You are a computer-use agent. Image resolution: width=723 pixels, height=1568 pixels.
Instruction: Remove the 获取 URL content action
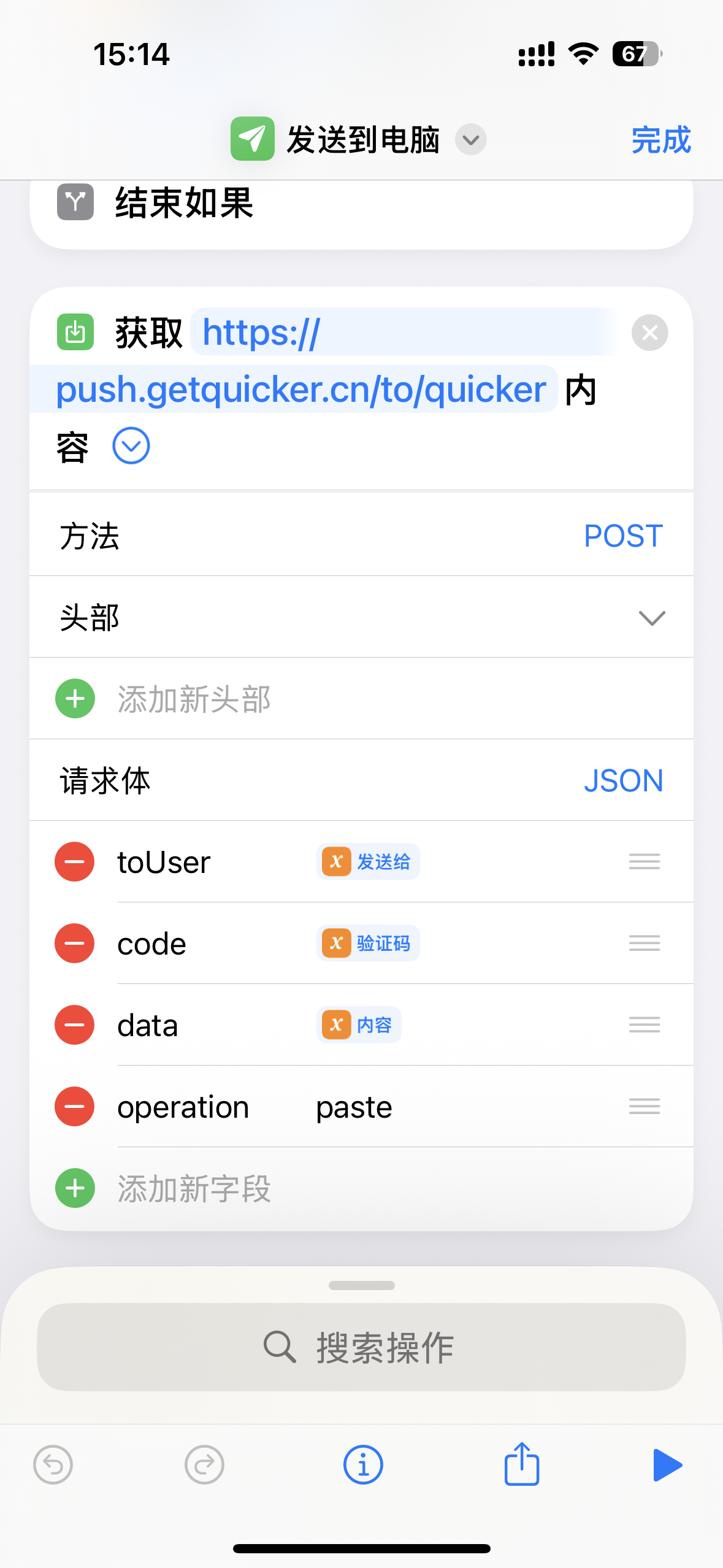coord(649,332)
